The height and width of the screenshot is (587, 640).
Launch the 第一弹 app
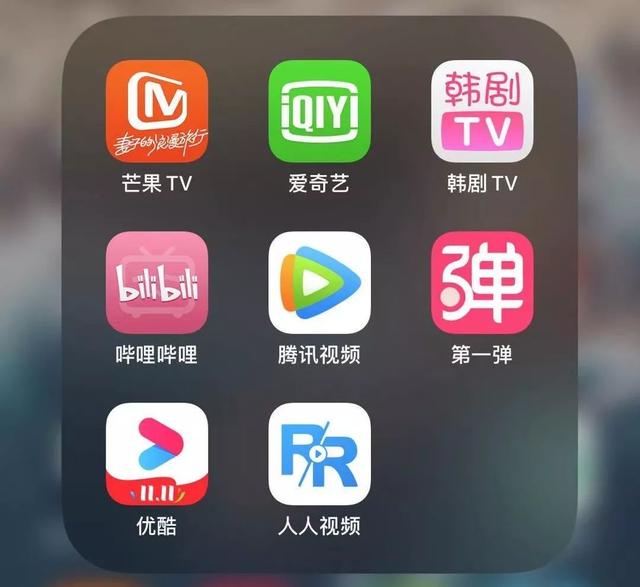[482, 282]
